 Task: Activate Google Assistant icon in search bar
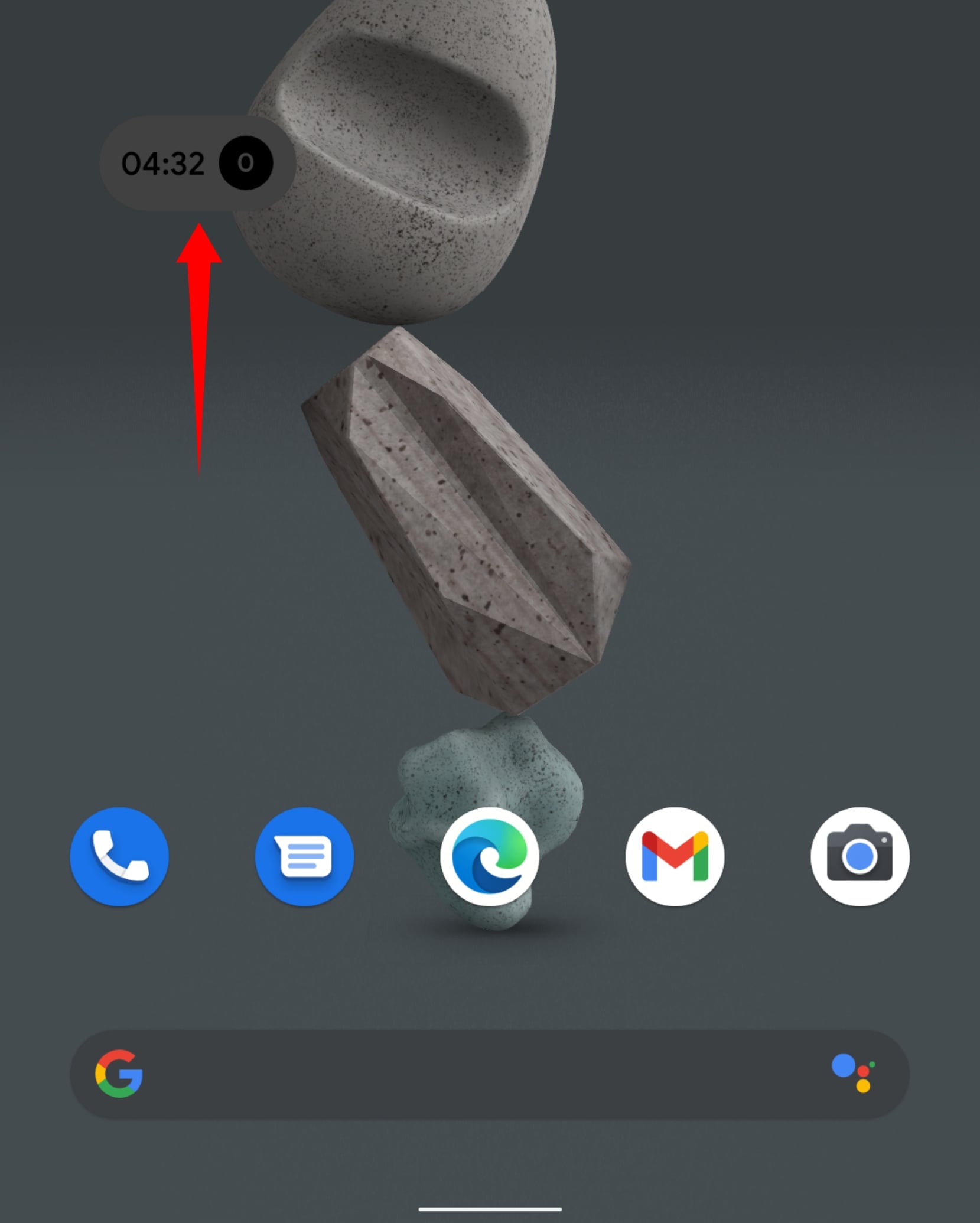tap(854, 1072)
